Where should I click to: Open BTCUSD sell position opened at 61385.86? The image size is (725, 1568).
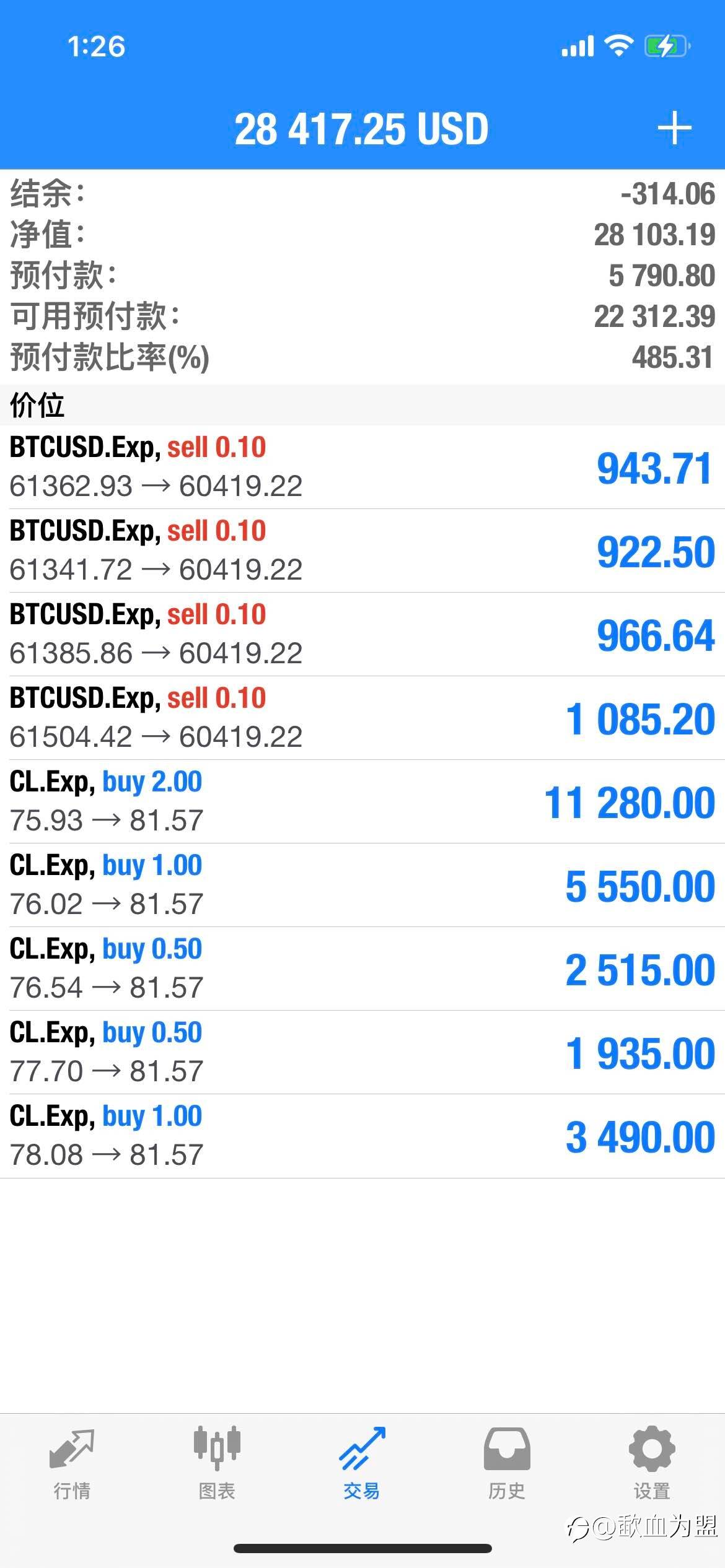362,634
